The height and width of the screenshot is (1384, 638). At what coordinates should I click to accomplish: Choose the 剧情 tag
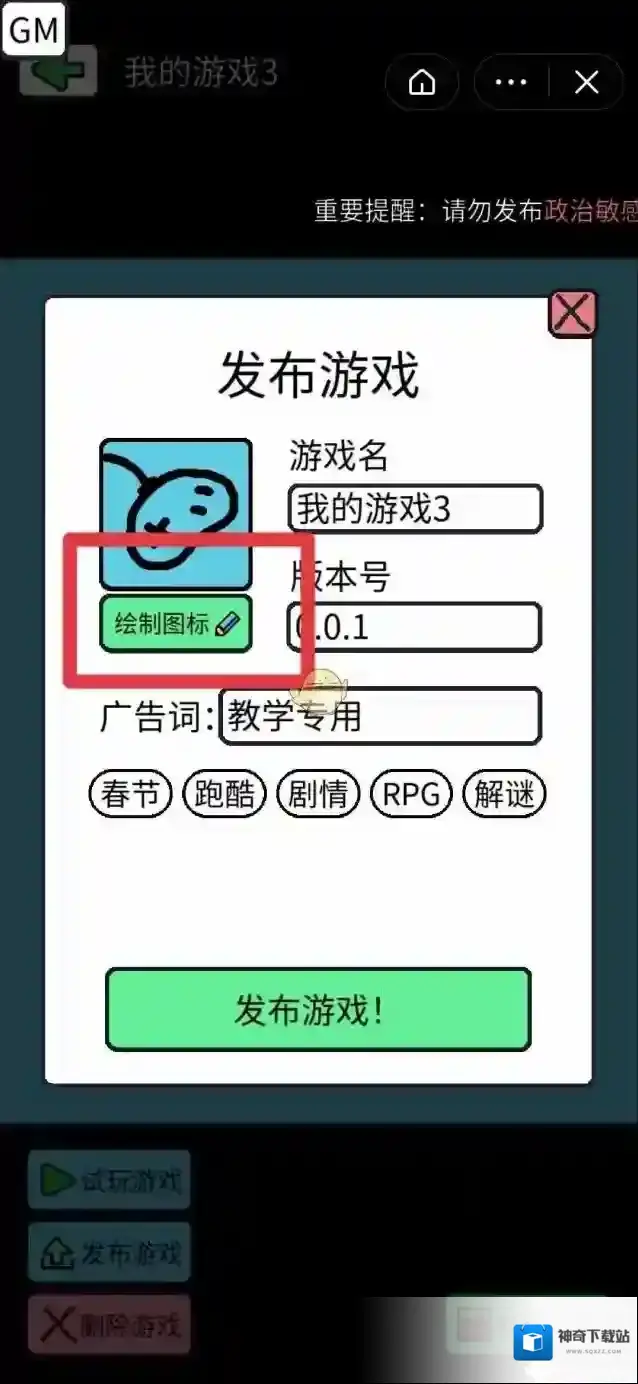(318, 795)
